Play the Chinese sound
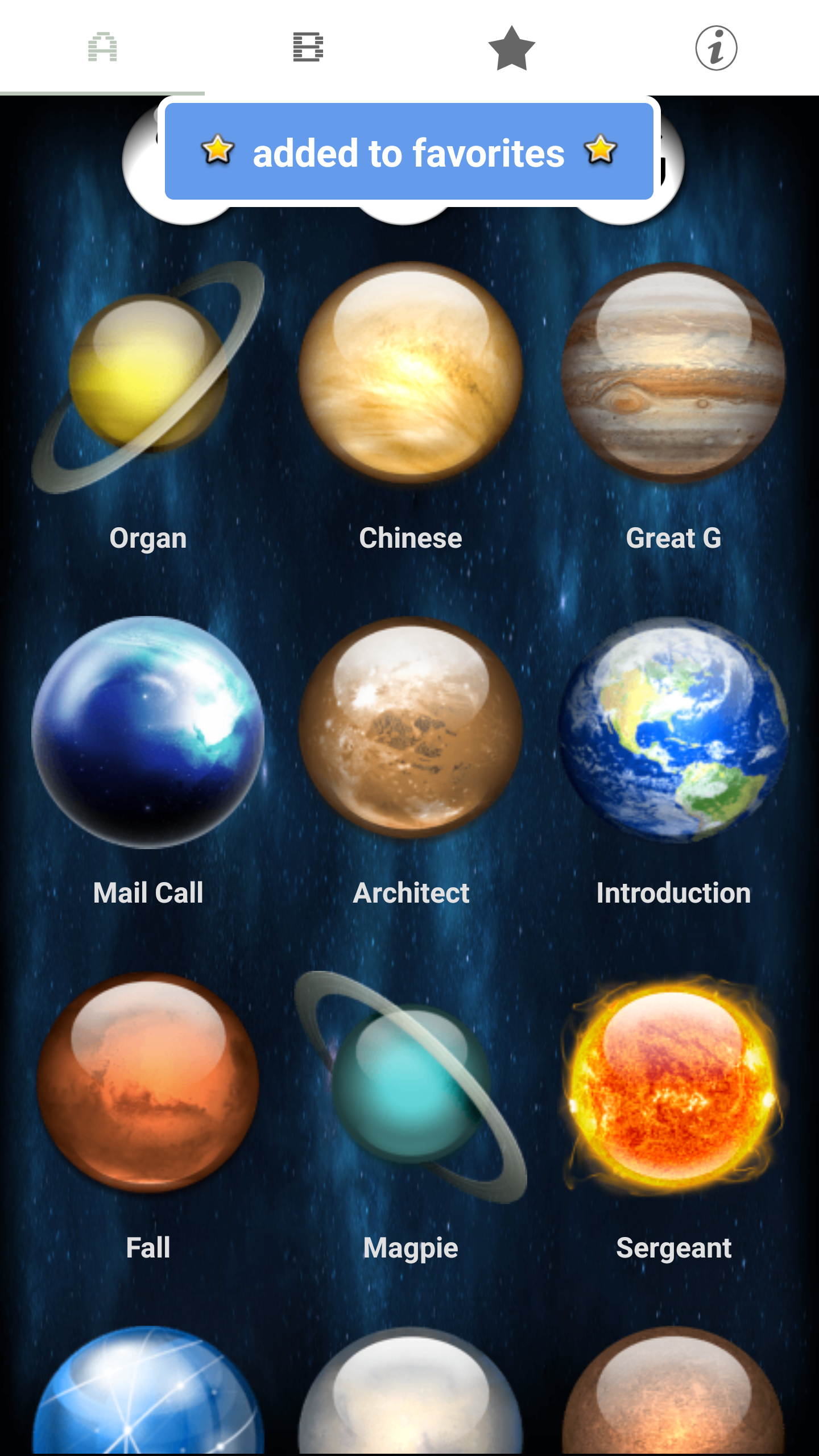819x1456 pixels. [x=411, y=373]
